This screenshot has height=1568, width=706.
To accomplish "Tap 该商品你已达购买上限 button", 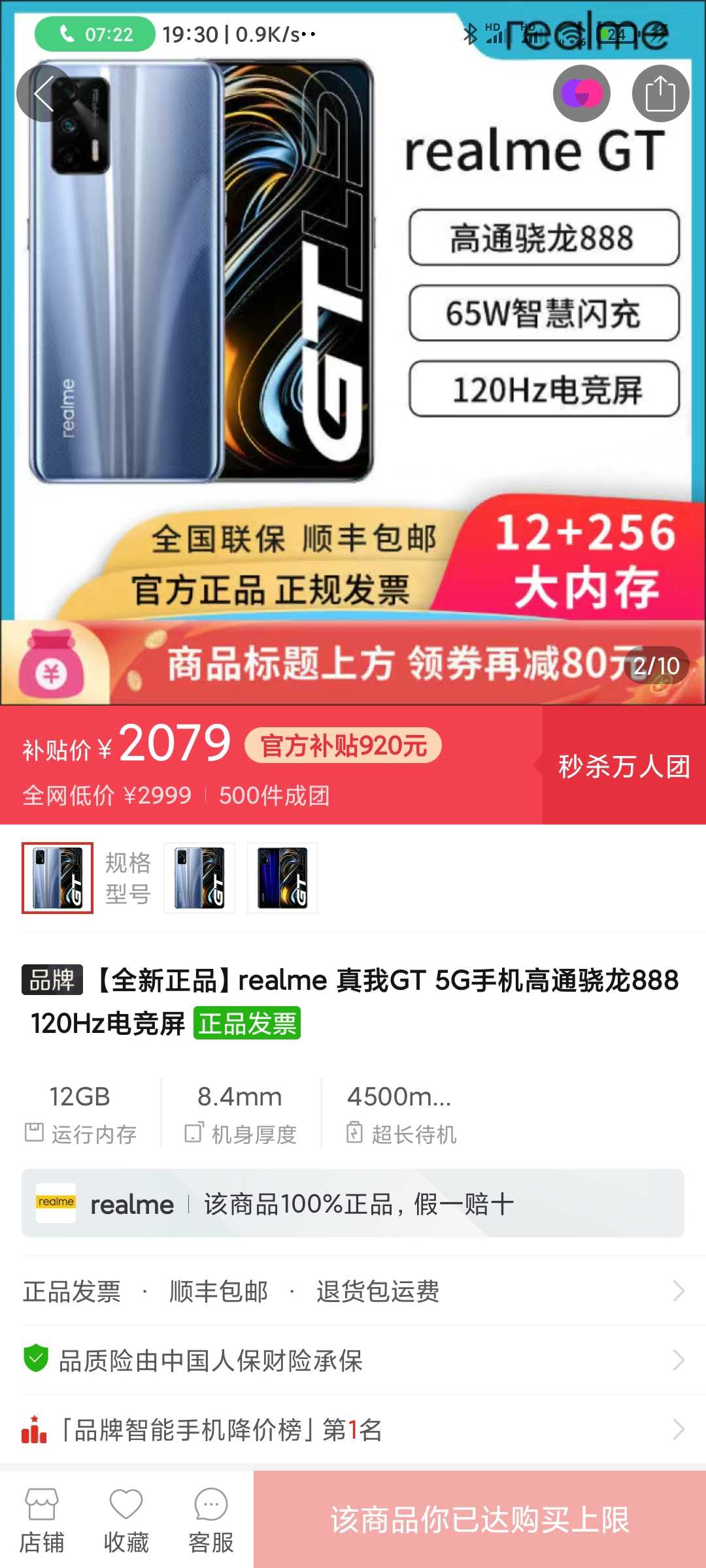I will coord(480,1520).
